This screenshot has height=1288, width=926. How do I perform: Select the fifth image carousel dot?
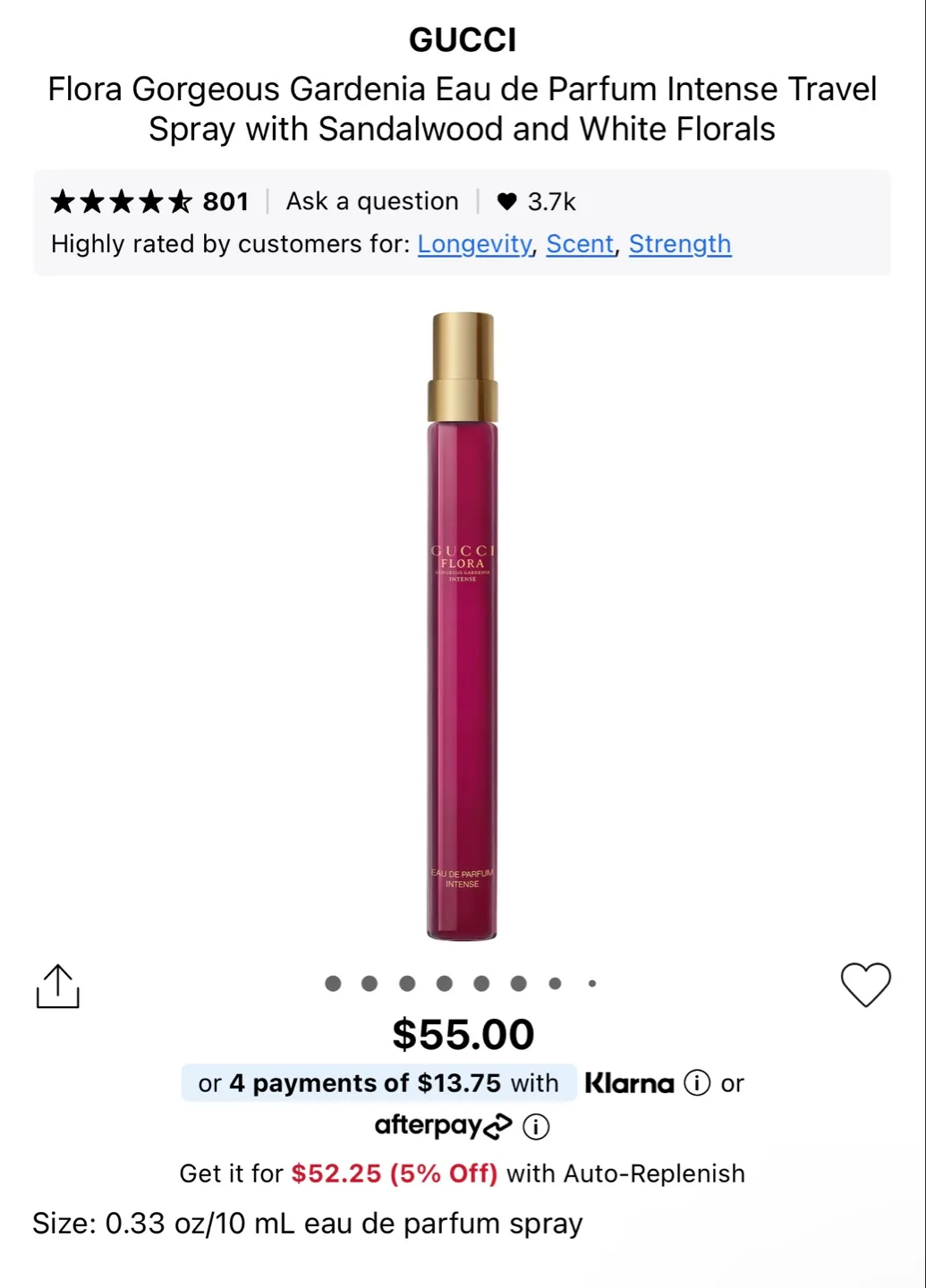point(481,982)
